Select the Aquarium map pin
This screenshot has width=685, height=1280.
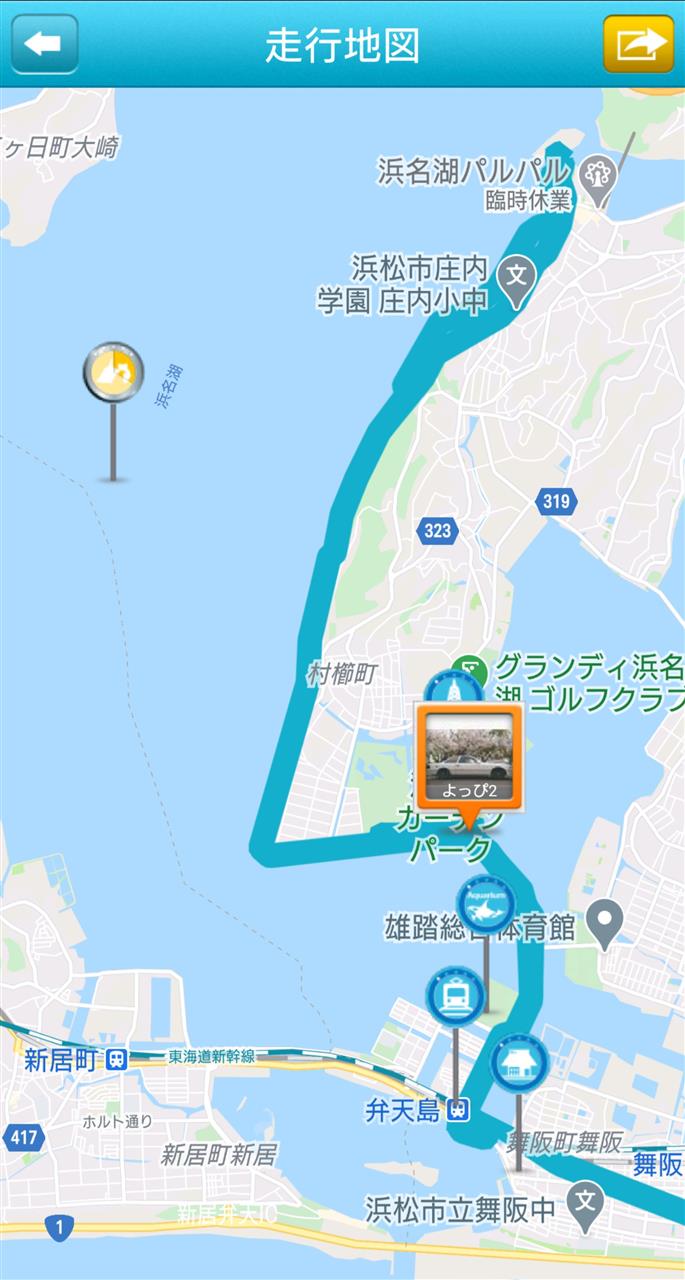tap(486, 905)
